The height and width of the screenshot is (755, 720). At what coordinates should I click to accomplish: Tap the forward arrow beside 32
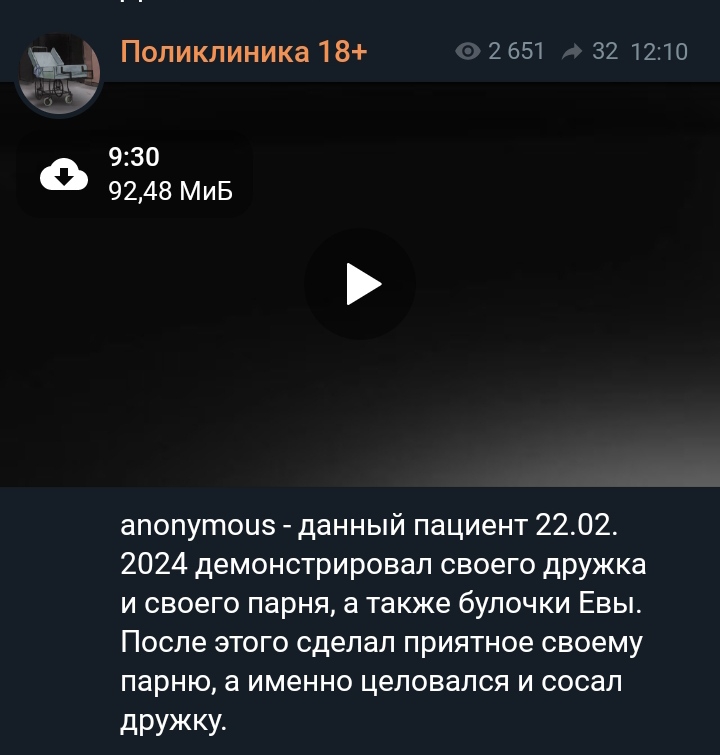572,52
